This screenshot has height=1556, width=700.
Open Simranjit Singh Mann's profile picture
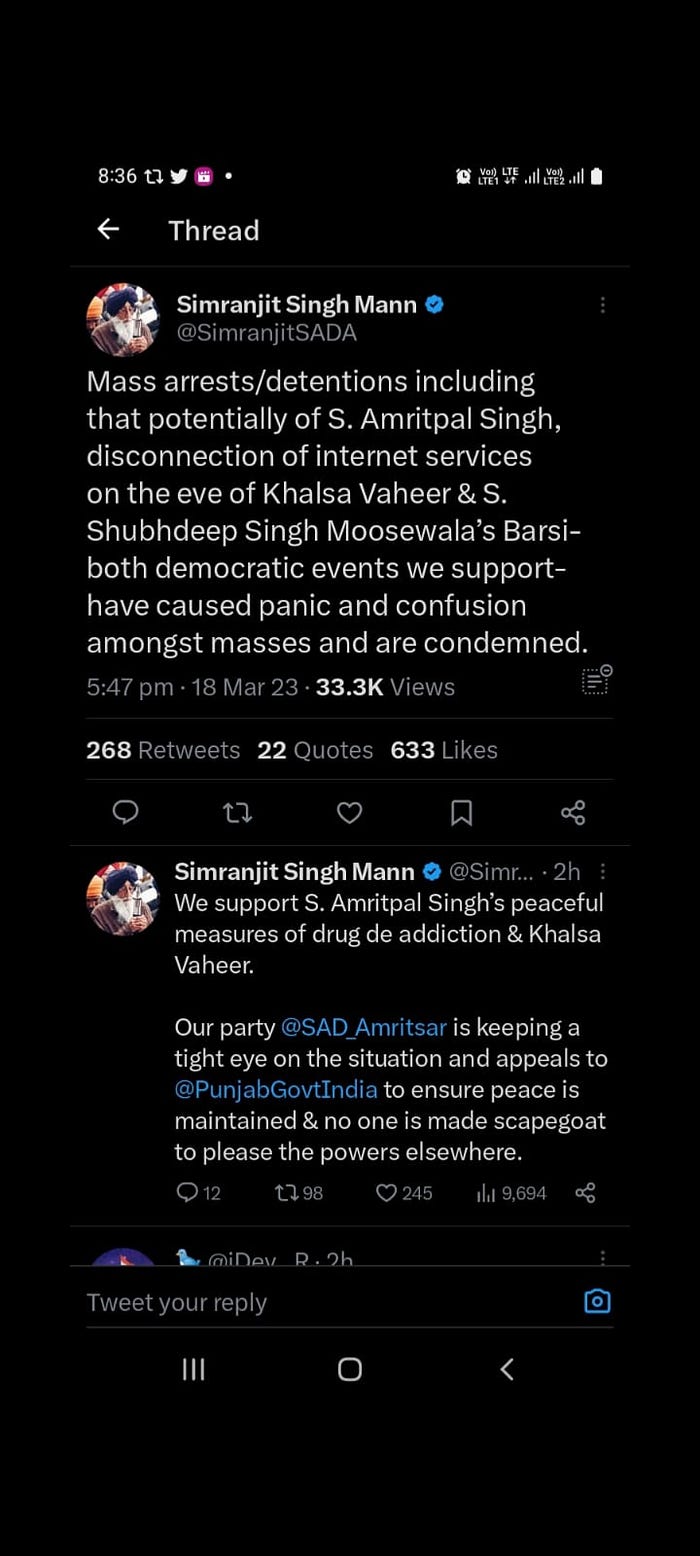point(123,320)
